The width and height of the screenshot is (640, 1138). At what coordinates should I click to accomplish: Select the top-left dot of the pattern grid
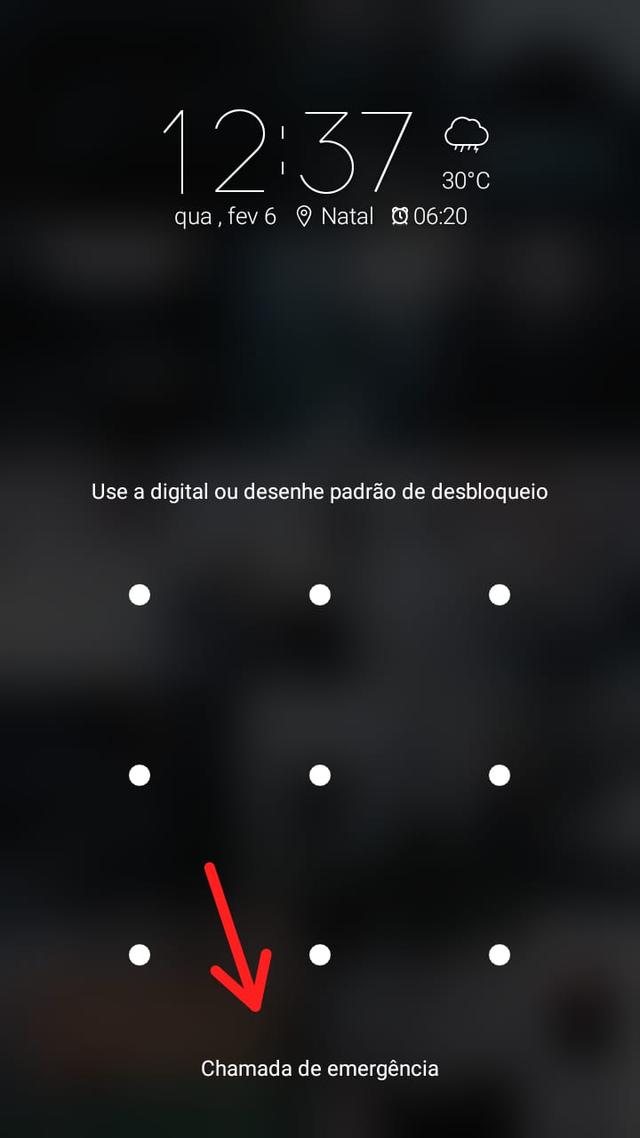click(139, 595)
